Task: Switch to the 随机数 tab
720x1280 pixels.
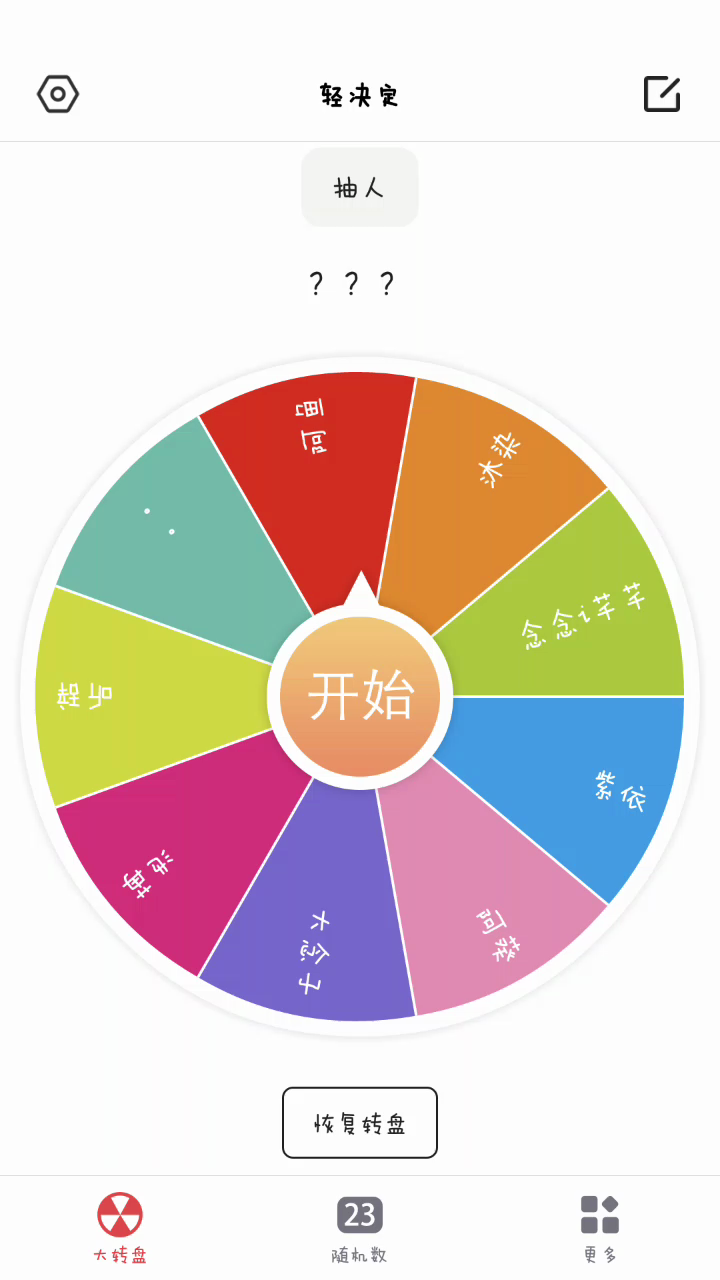Action: tap(360, 1228)
